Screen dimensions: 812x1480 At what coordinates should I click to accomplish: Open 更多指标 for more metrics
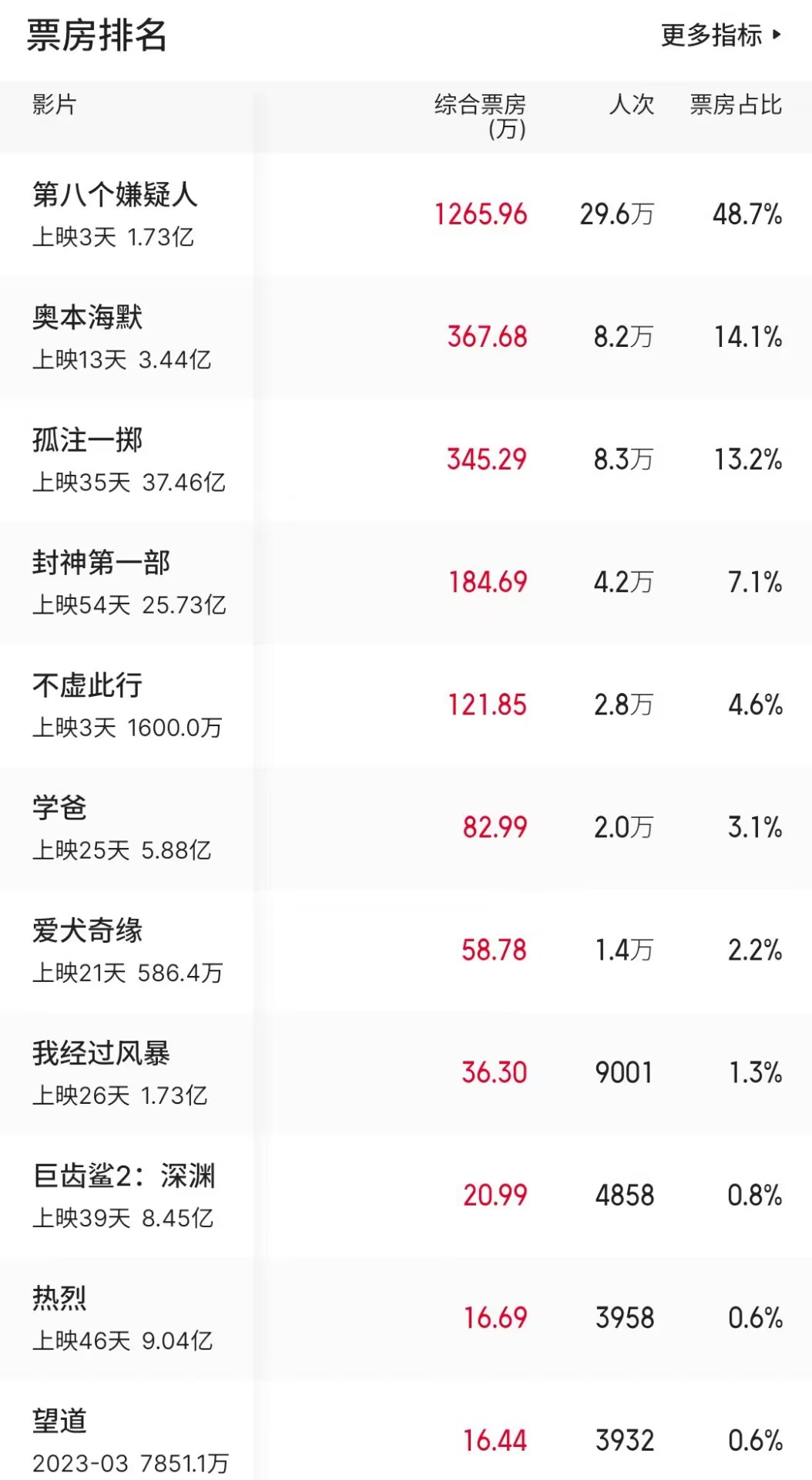pos(721,35)
